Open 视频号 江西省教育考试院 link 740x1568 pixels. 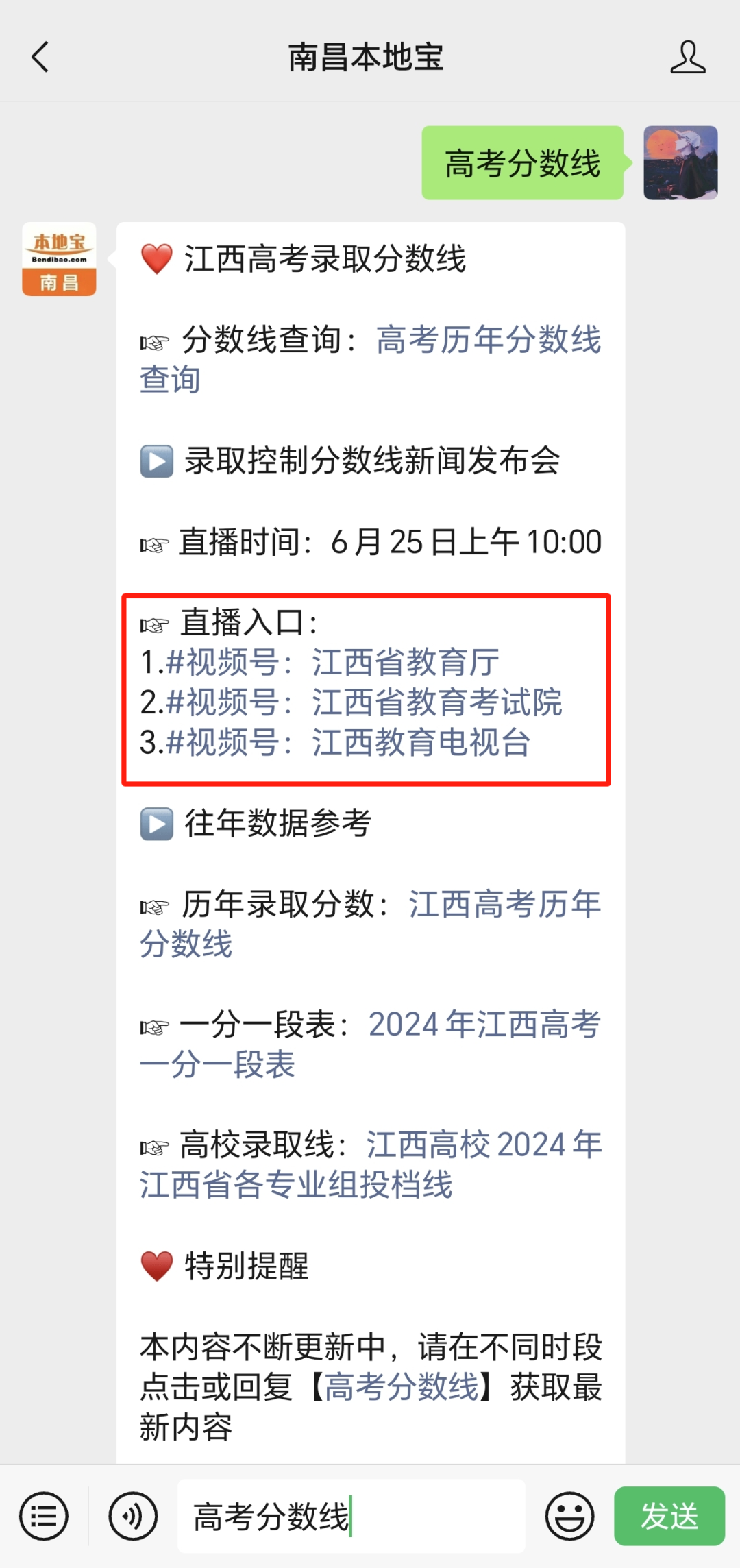point(436,702)
